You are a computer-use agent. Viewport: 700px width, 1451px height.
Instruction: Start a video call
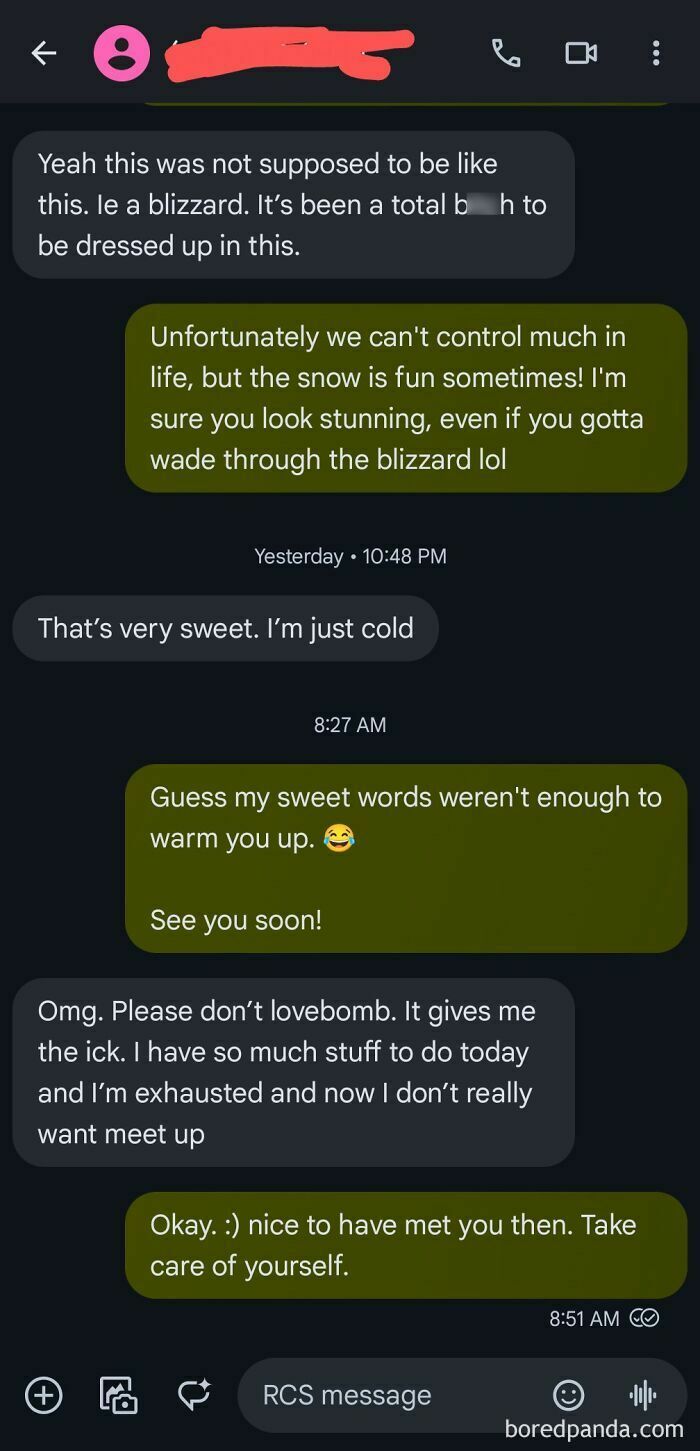point(581,53)
